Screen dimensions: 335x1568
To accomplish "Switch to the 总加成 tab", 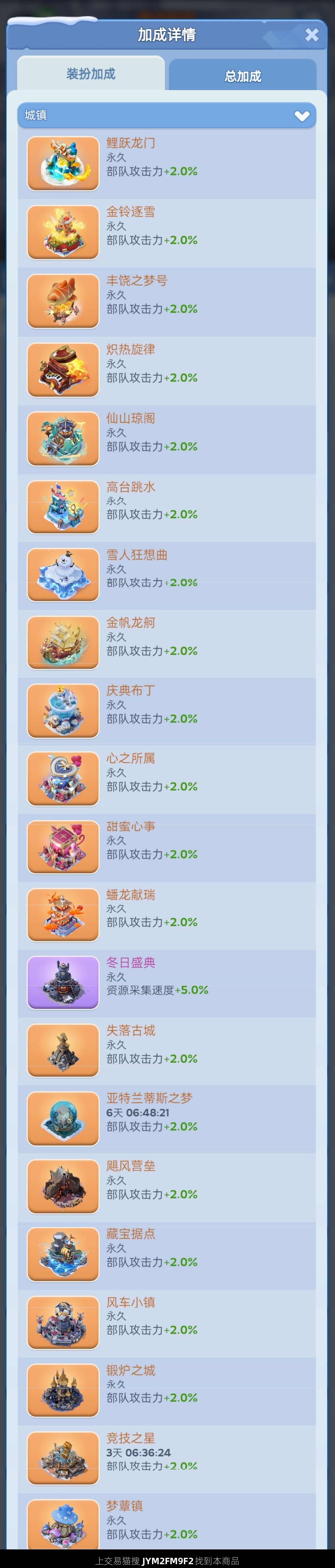I will point(243,75).
